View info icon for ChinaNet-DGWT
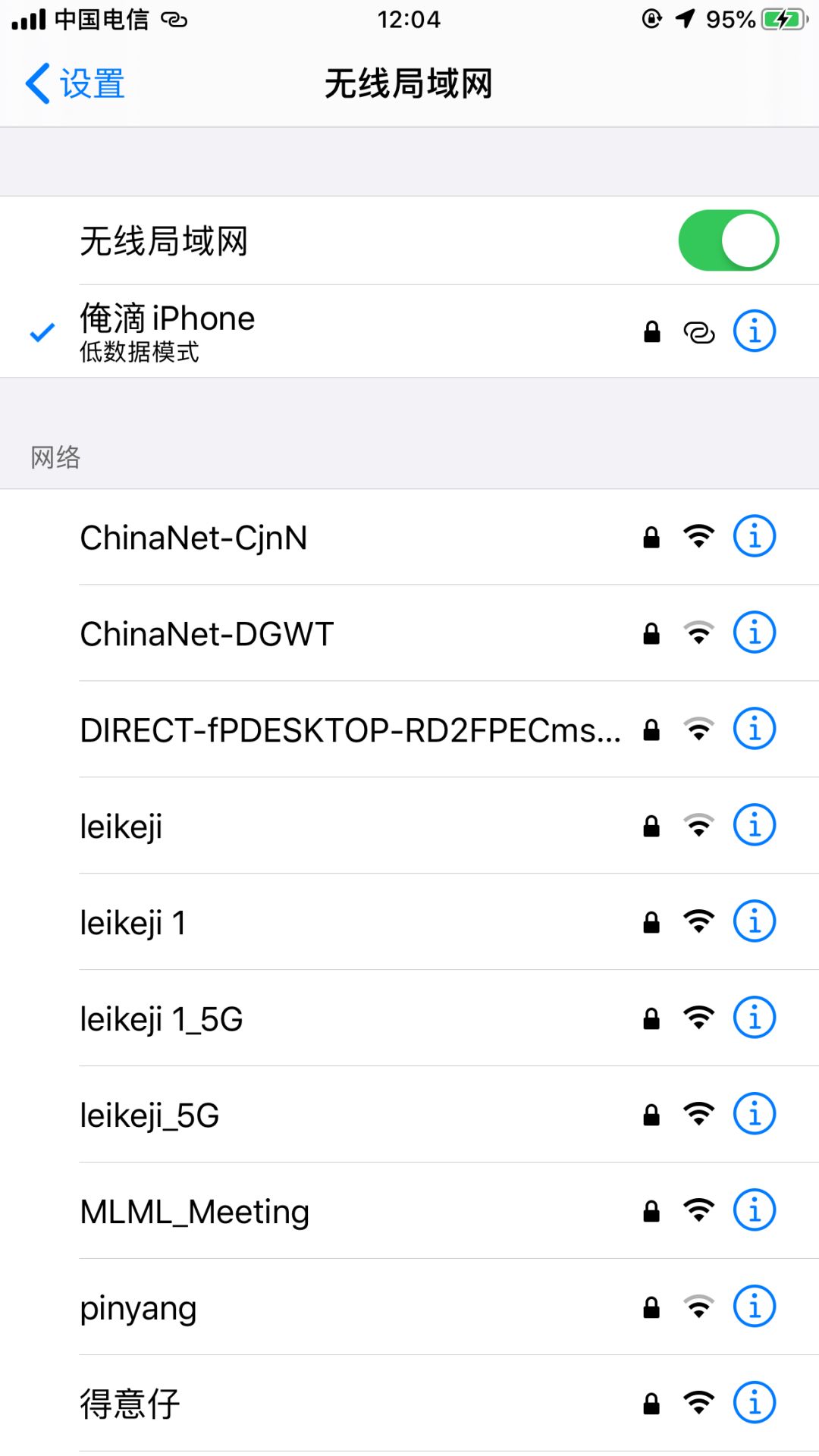 754,632
